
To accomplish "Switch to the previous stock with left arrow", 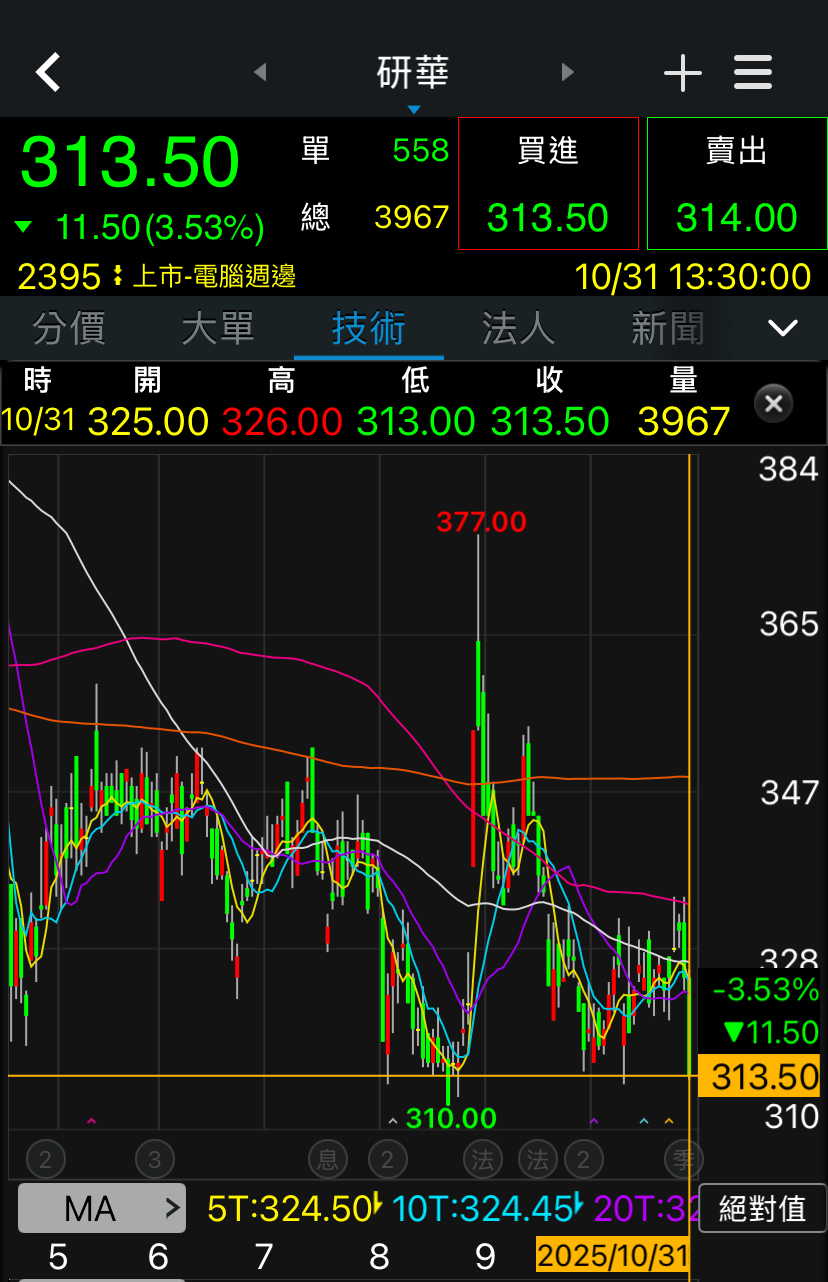I will point(260,72).
